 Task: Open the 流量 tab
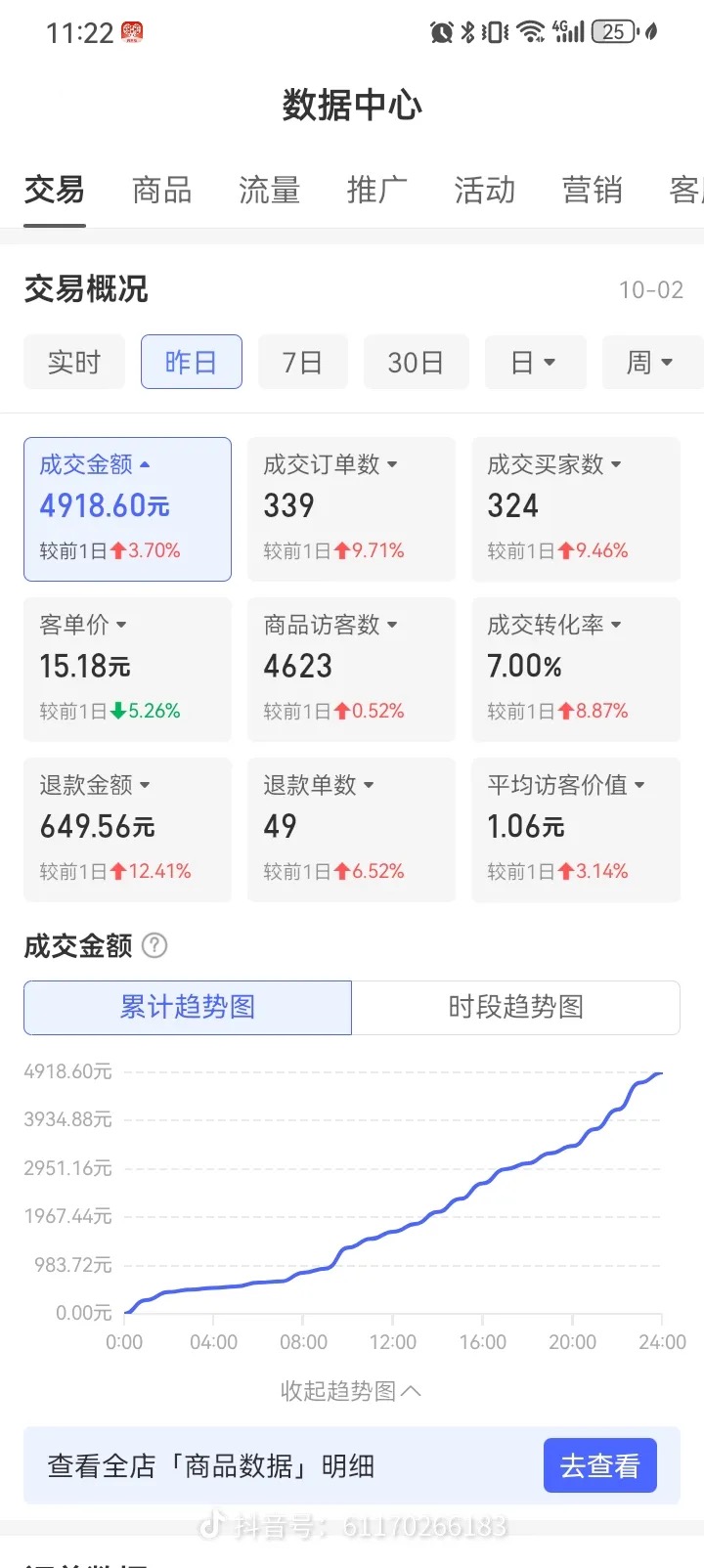click(269, 190)
